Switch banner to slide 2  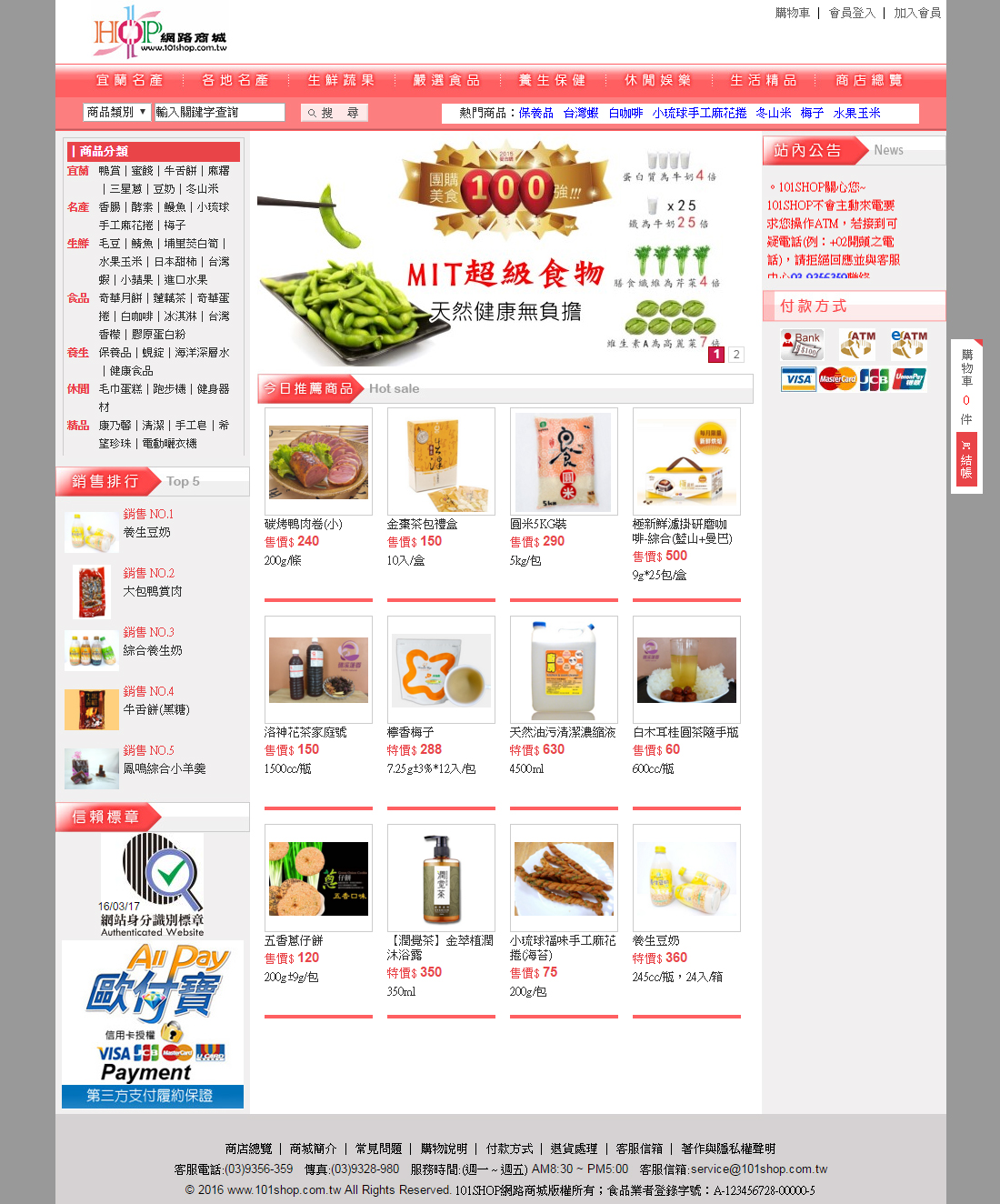point(736,355)
